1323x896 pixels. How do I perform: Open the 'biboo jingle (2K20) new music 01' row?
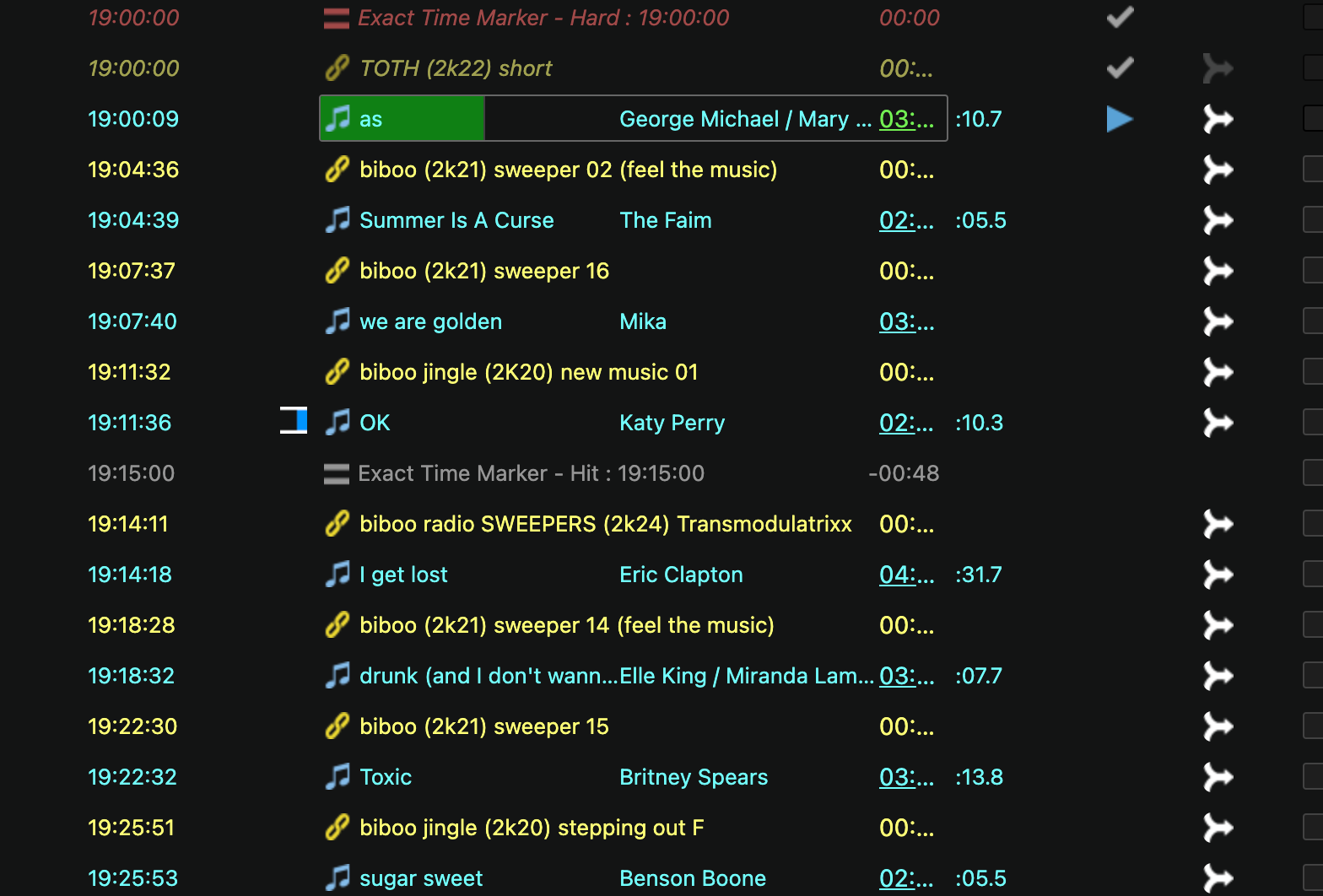click(x=528, y=372)
